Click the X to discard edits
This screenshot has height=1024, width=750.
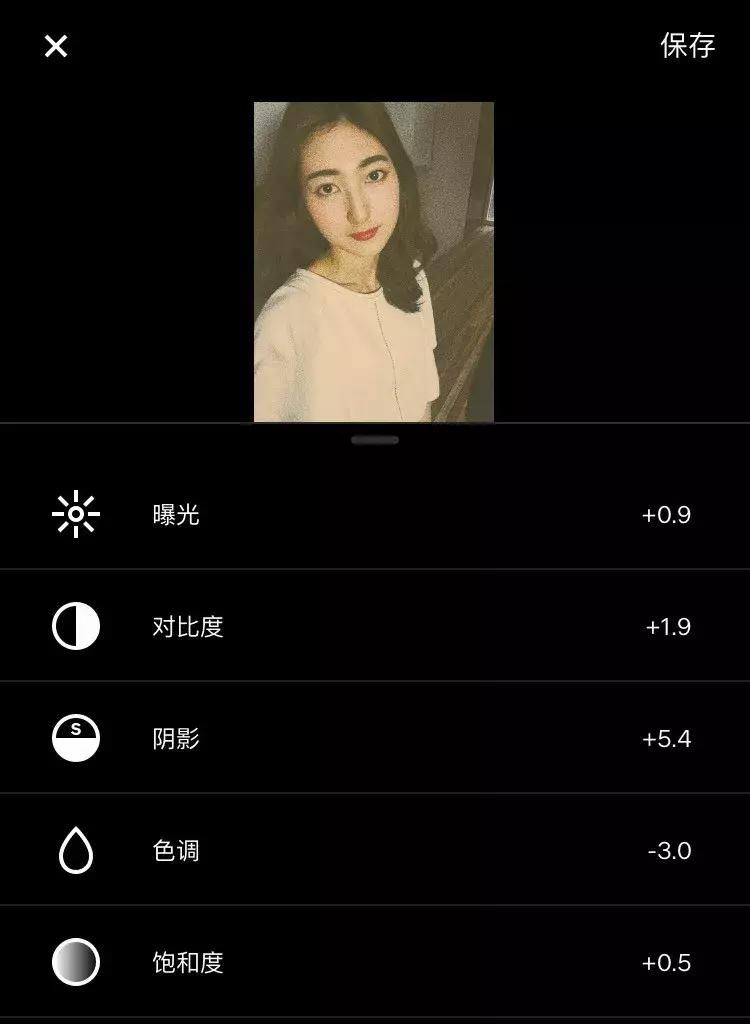pyautogui.click(x=57, y=46)
